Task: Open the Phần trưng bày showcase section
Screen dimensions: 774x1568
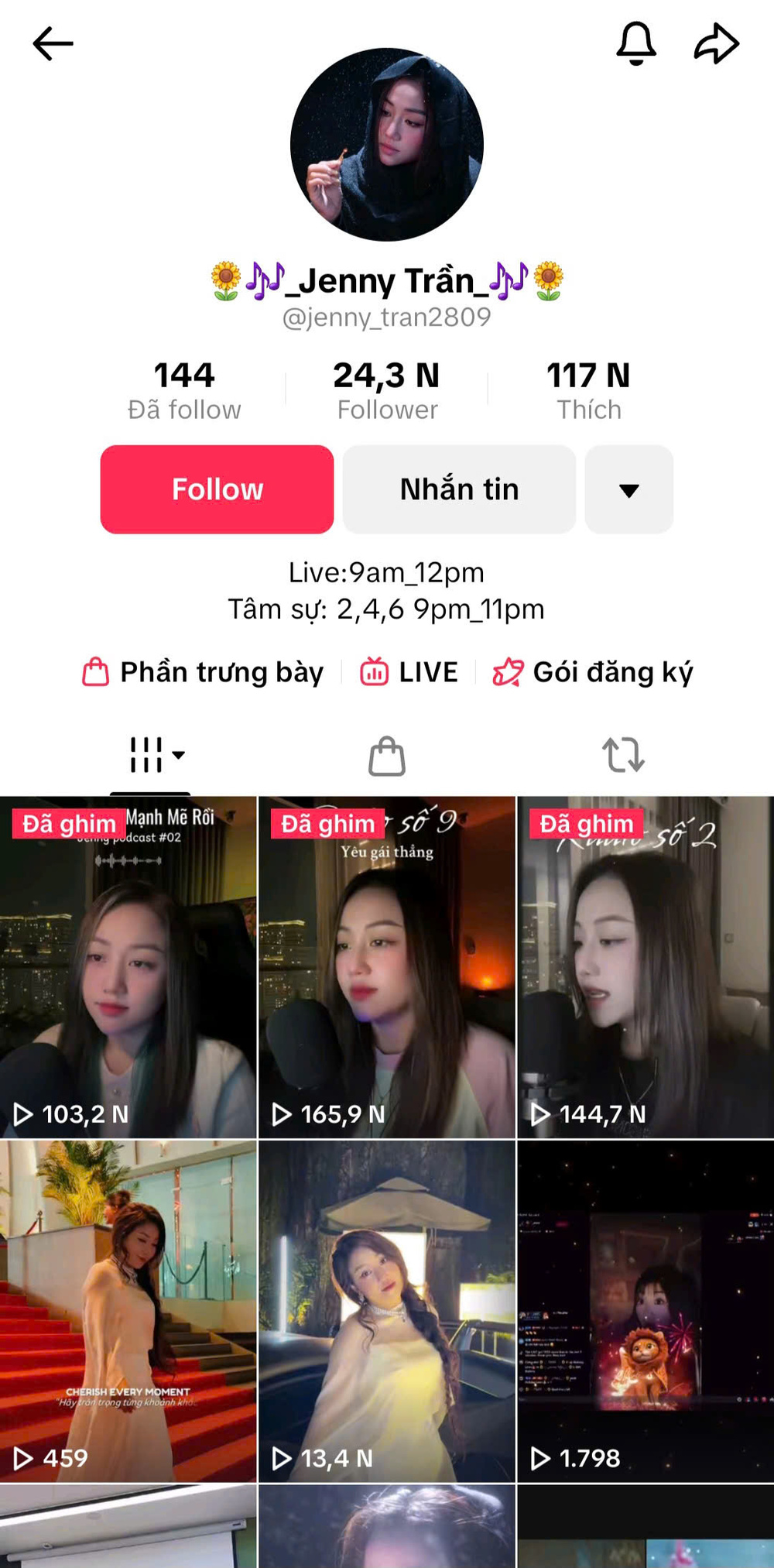Action: [206, 672]
